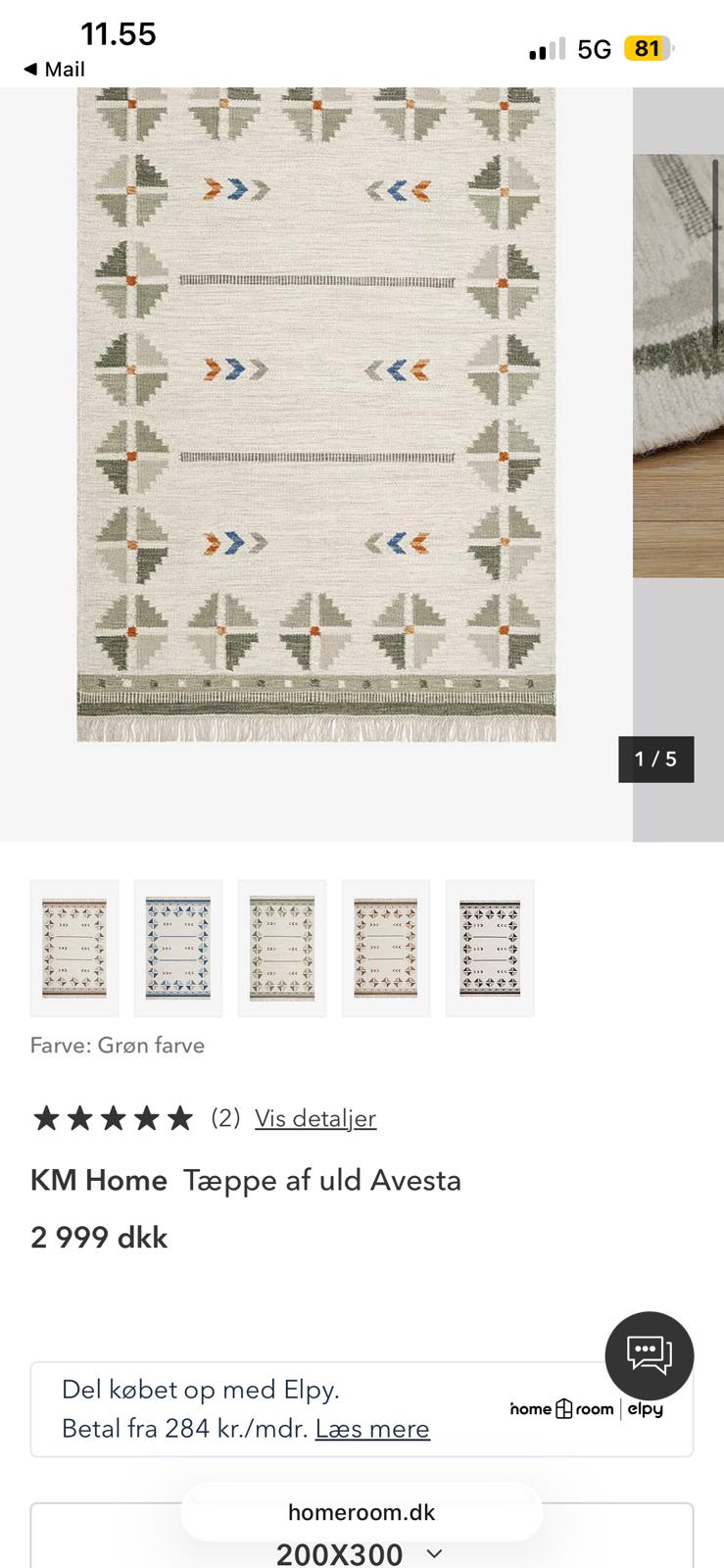Click the fifth rating star

178,1116
